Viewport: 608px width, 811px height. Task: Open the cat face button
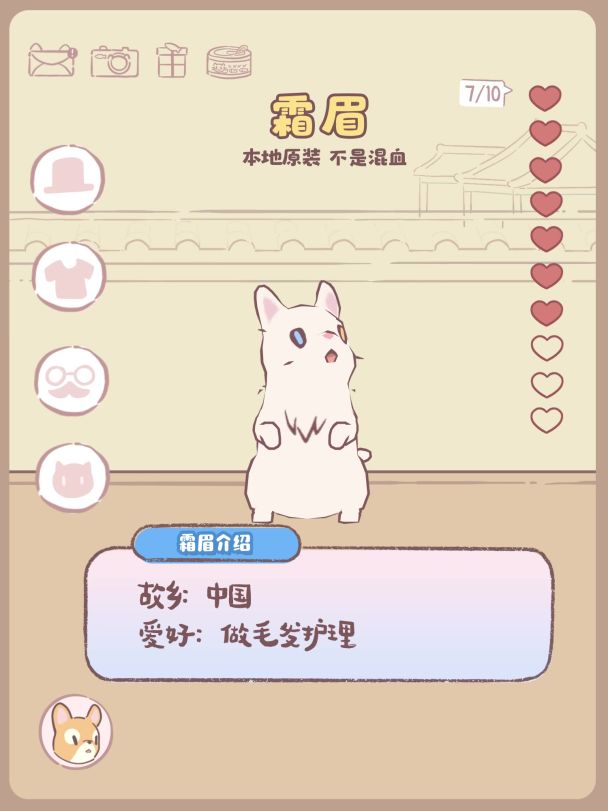click(x=73, y=477)
